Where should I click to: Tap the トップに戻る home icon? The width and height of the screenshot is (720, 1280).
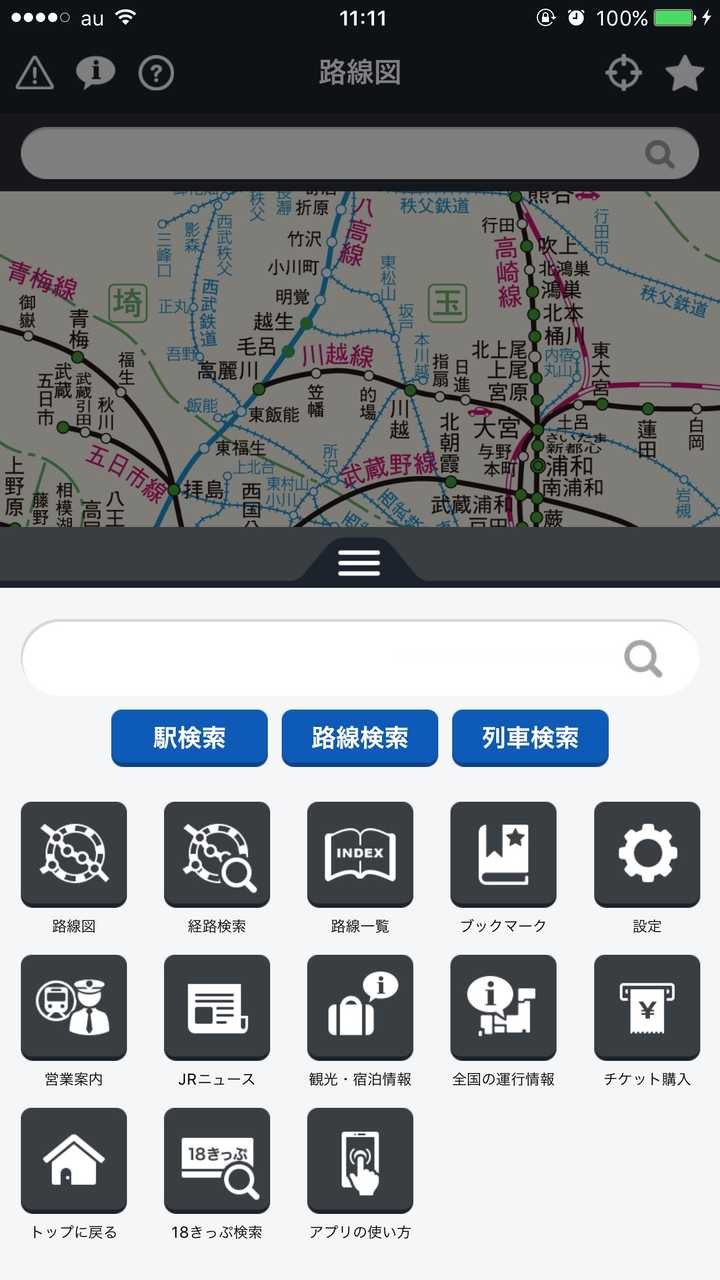point(73,1161)
